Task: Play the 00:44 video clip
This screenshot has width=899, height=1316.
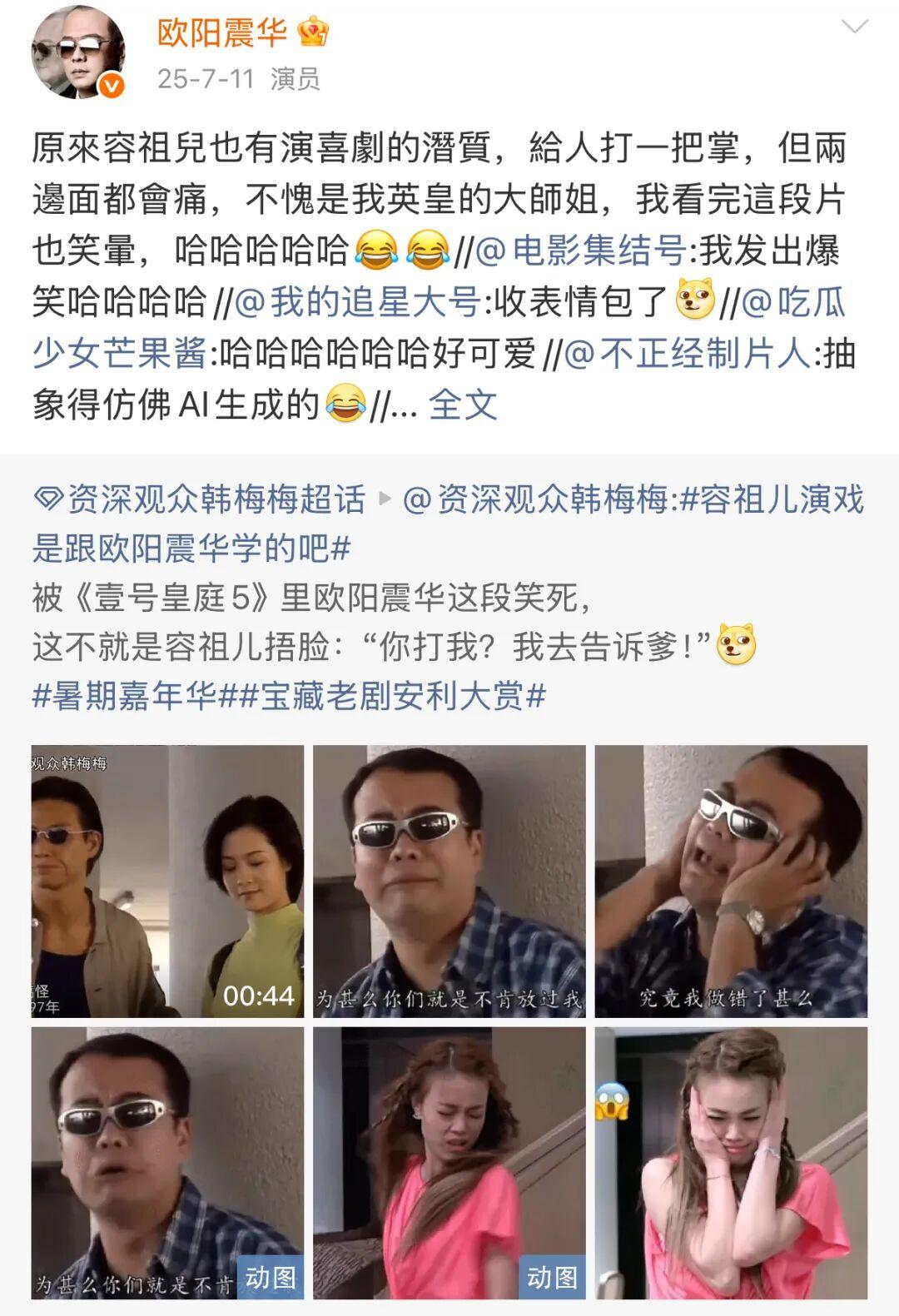Action: [x=167, y=881]
